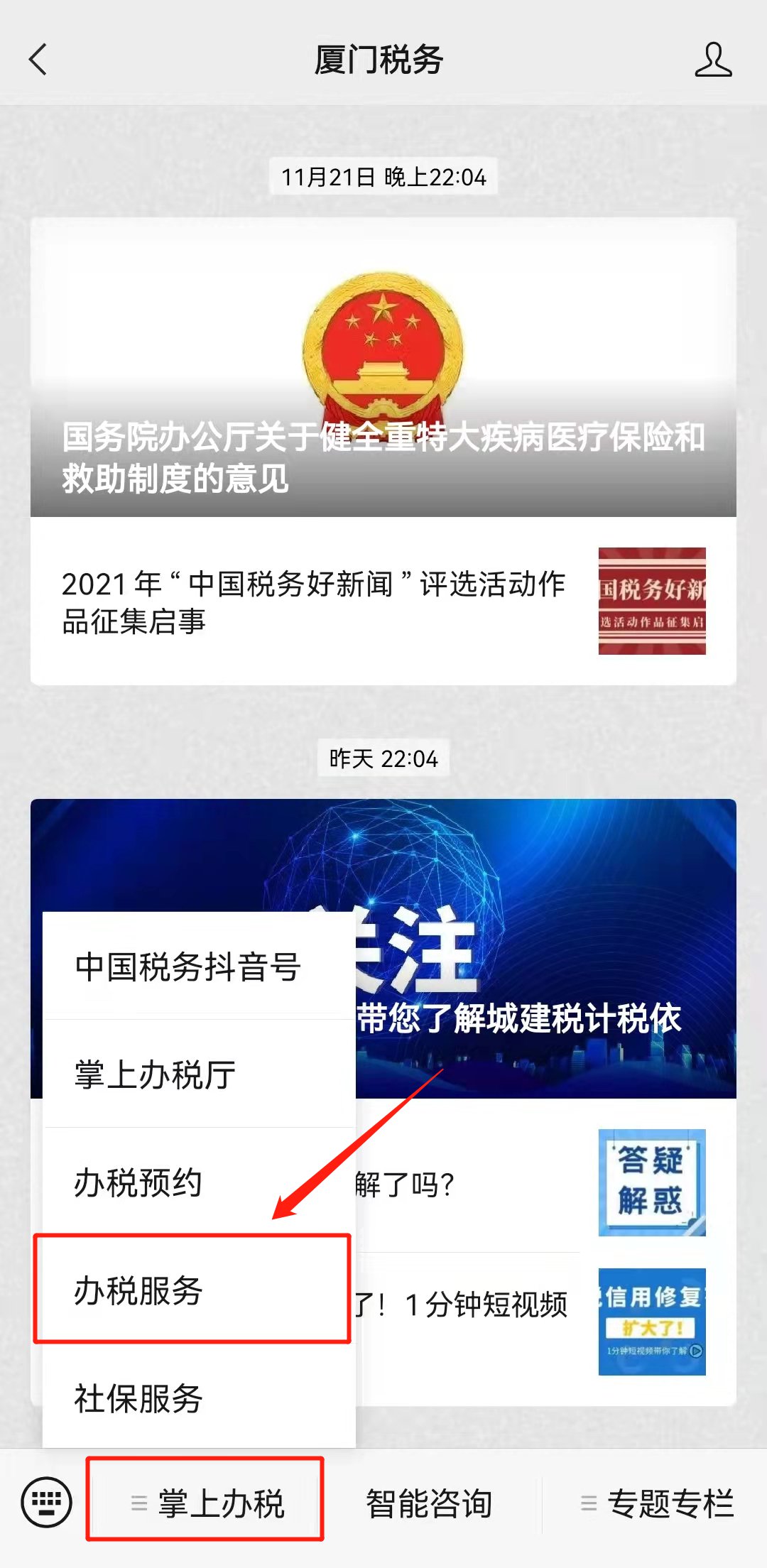Select 中国税务抖音号 from the popup menu
This screenshot has height=1568, width=767.
188,967
